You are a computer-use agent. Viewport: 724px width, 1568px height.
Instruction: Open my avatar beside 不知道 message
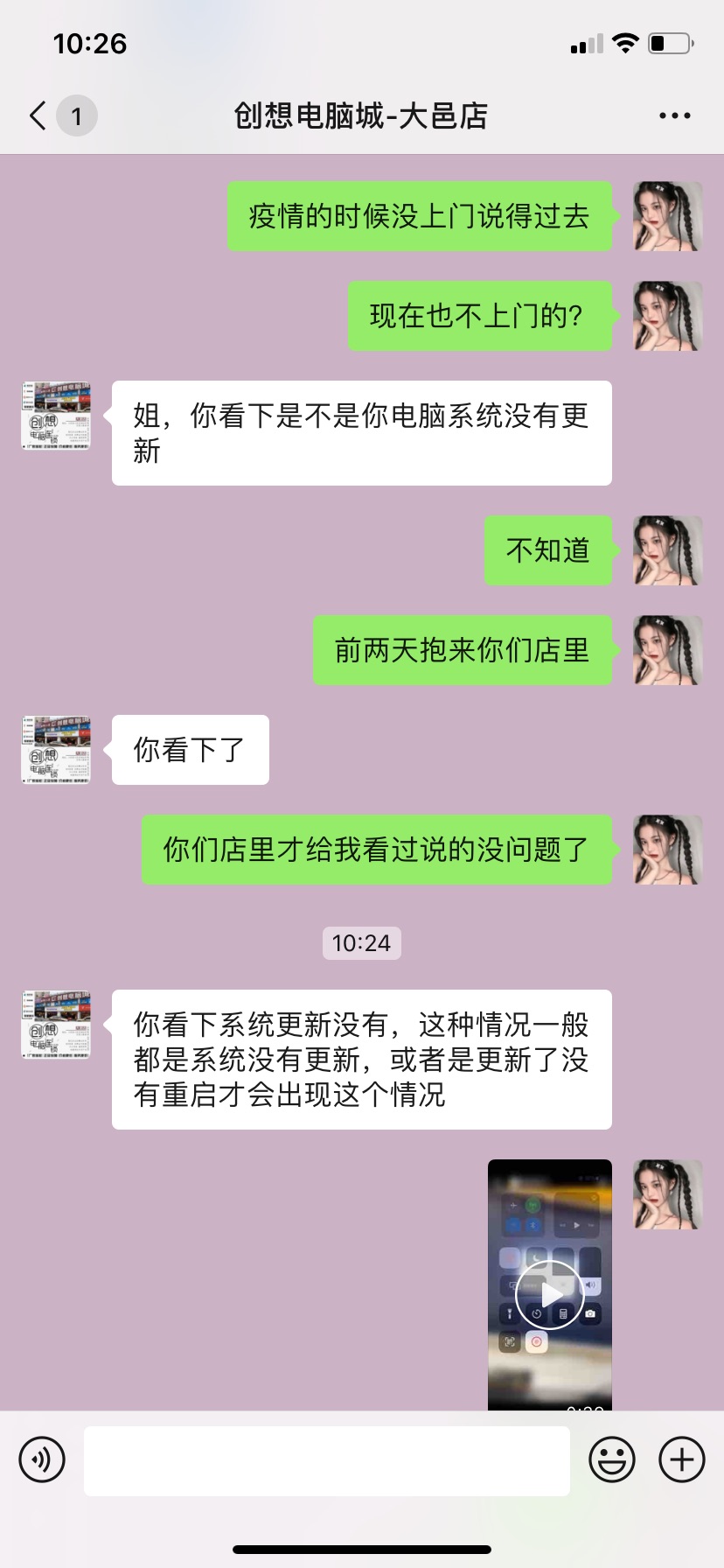point(667,550)
